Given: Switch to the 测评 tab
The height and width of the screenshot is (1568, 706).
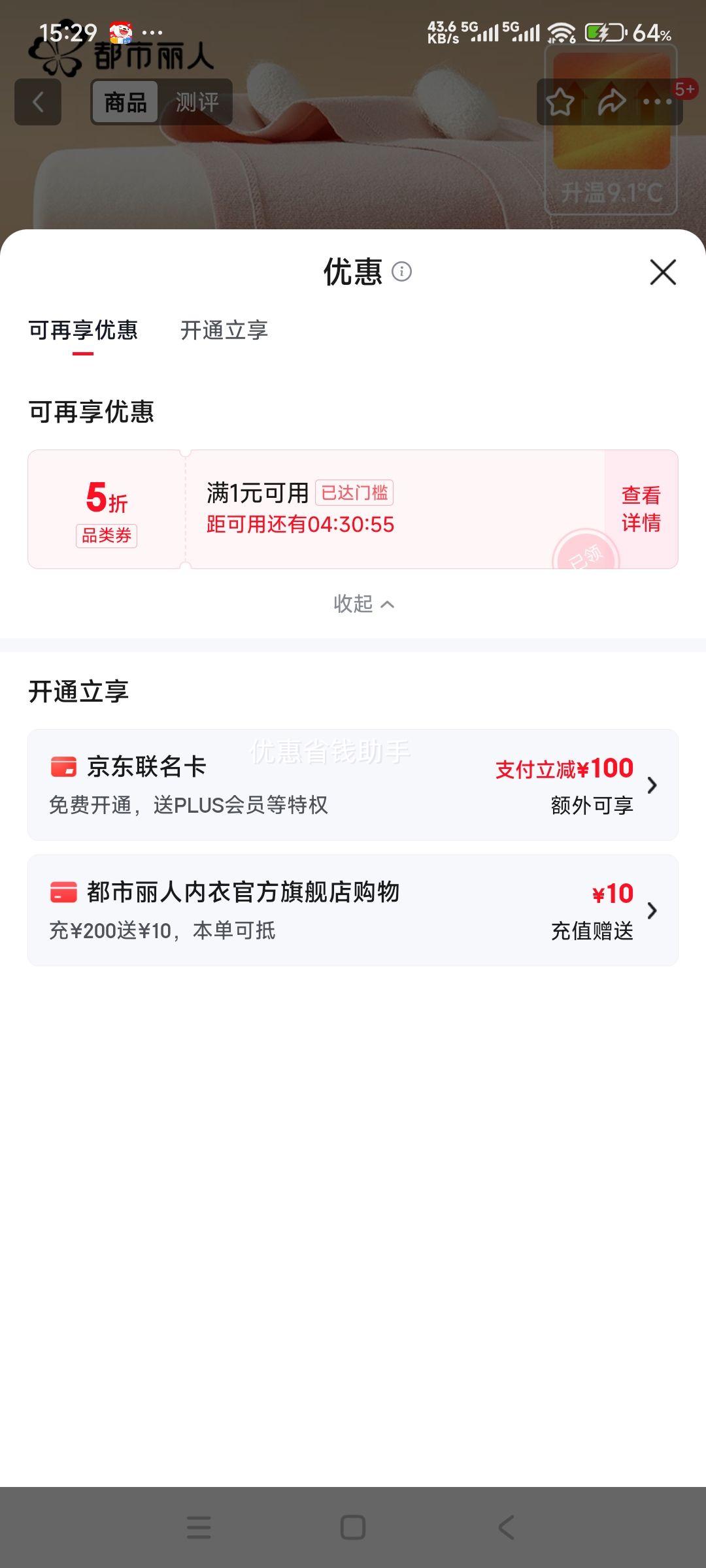Looking at the screenshot, I should click(197, 103).
